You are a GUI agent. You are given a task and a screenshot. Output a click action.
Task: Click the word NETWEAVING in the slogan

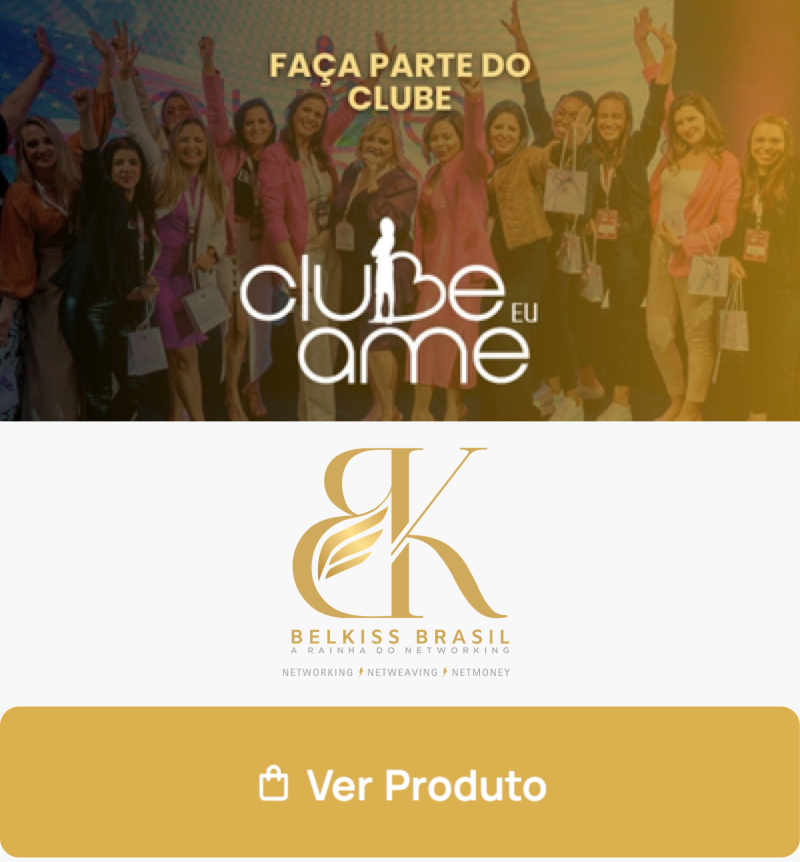[402, 673]
